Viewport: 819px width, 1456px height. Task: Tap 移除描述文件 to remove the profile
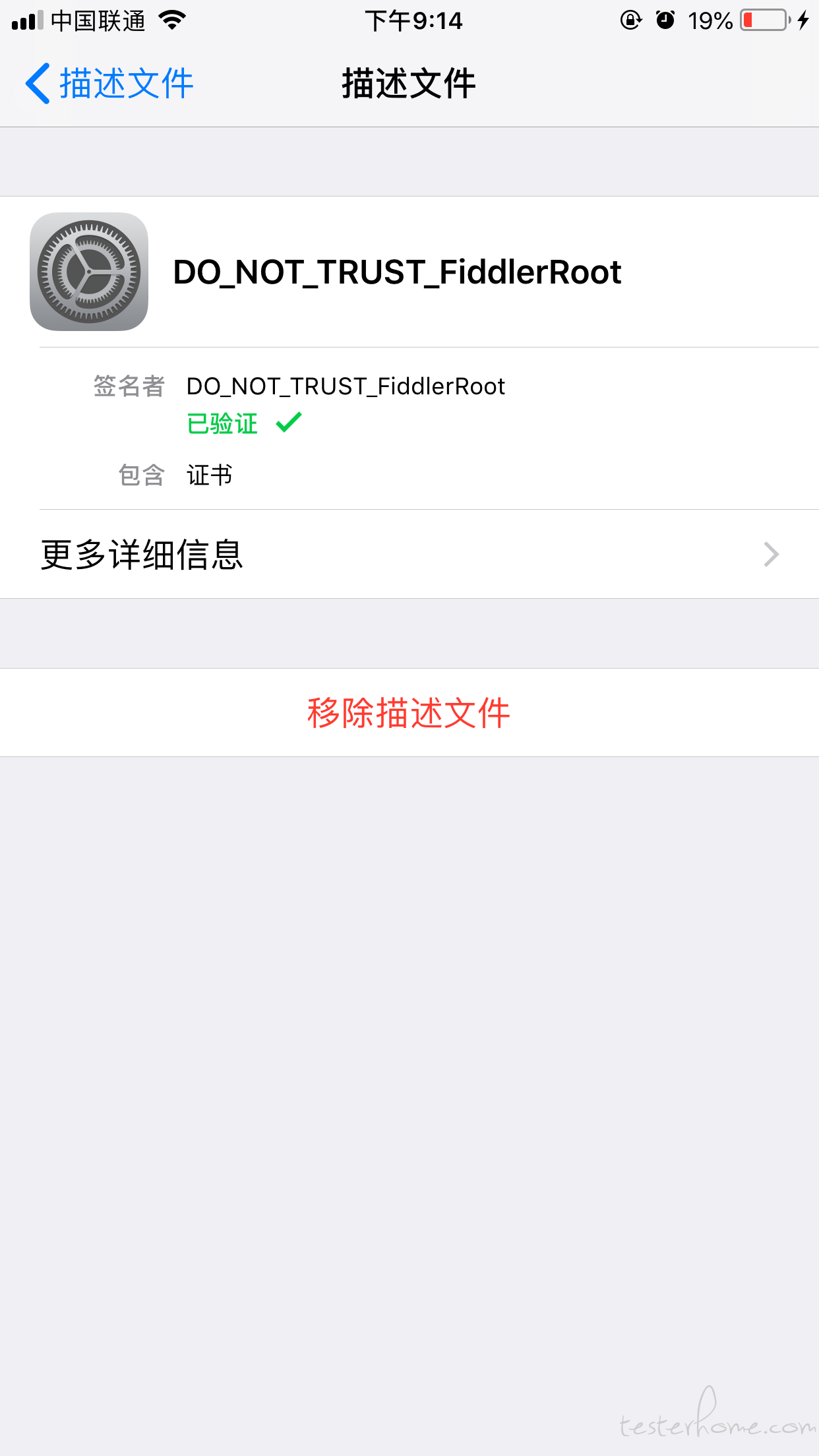pos(409,713)
